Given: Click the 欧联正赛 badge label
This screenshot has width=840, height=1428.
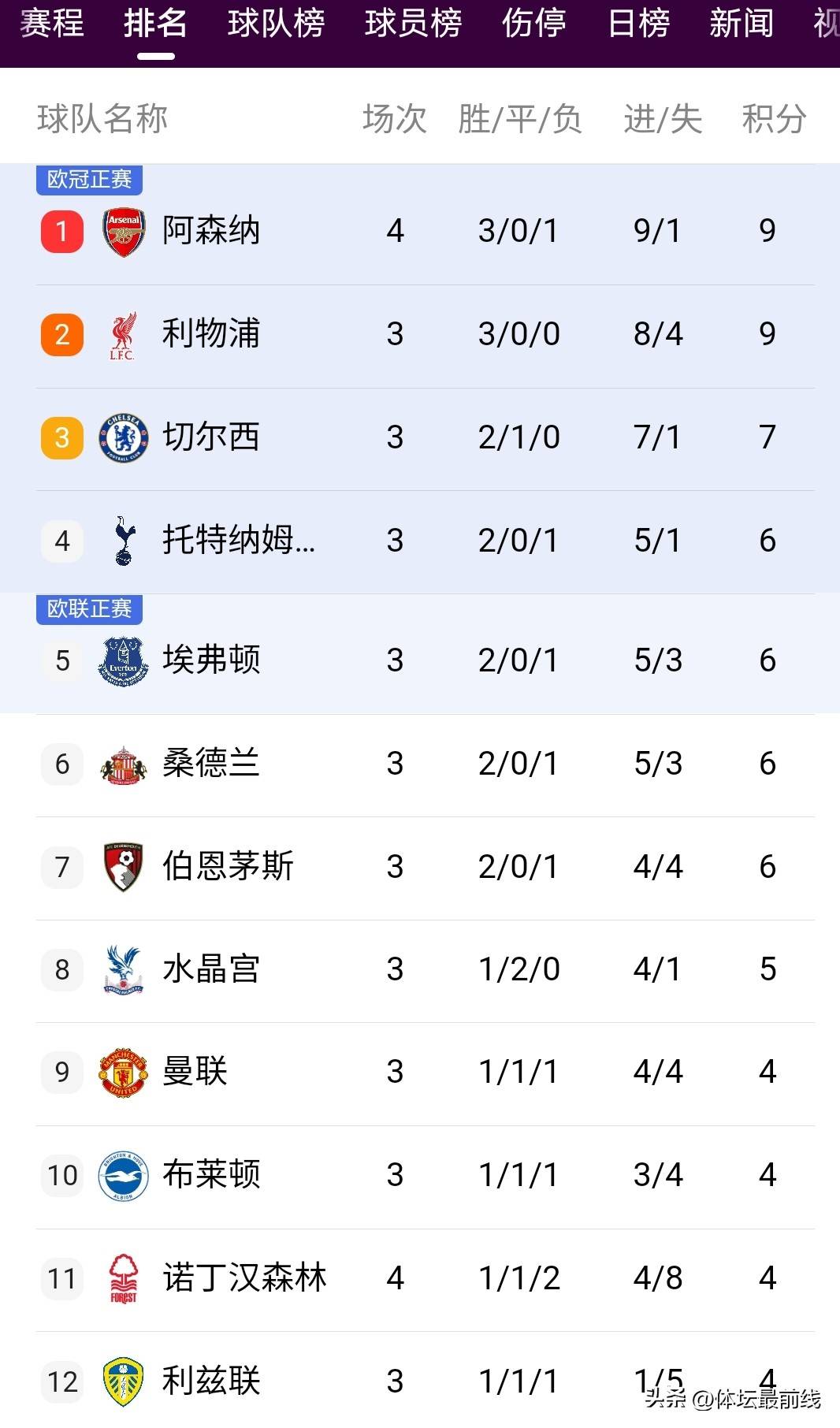Looking at the screenshot, I should (88, 608).
